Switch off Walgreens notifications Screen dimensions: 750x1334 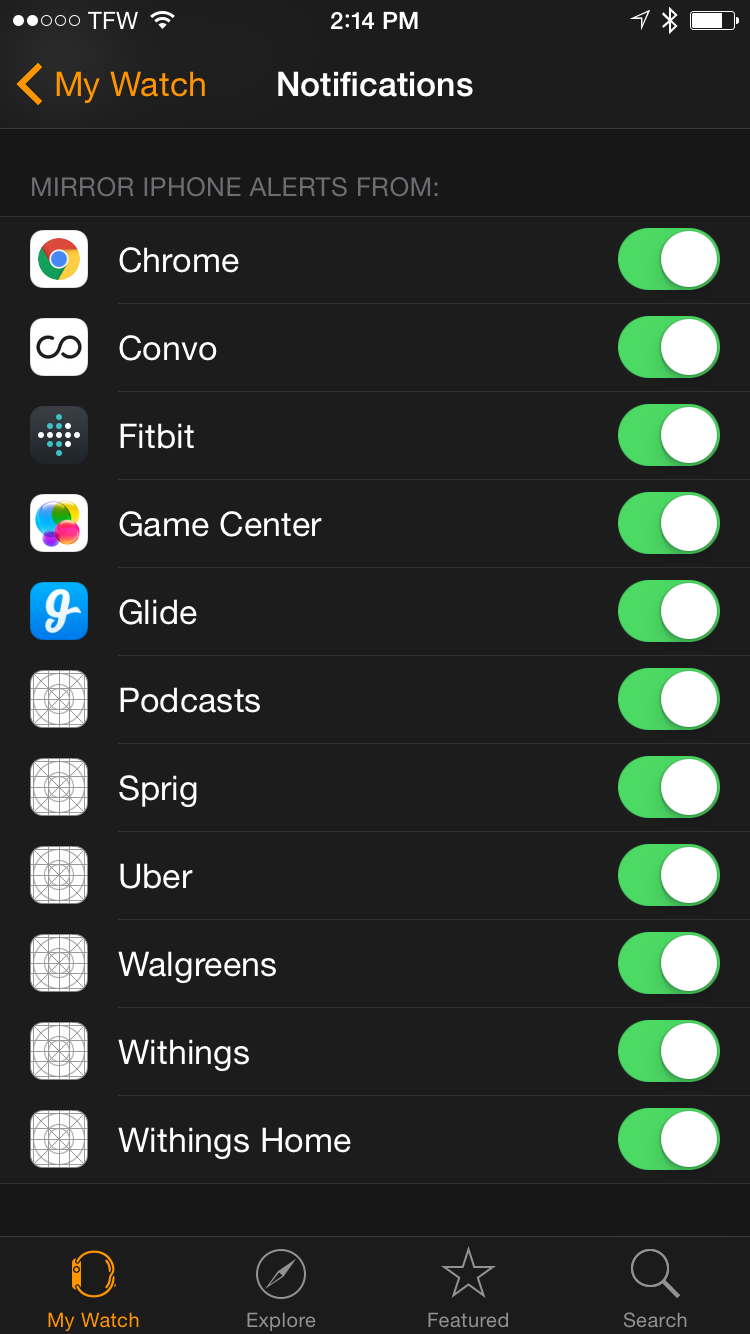(x=669, y=964)
